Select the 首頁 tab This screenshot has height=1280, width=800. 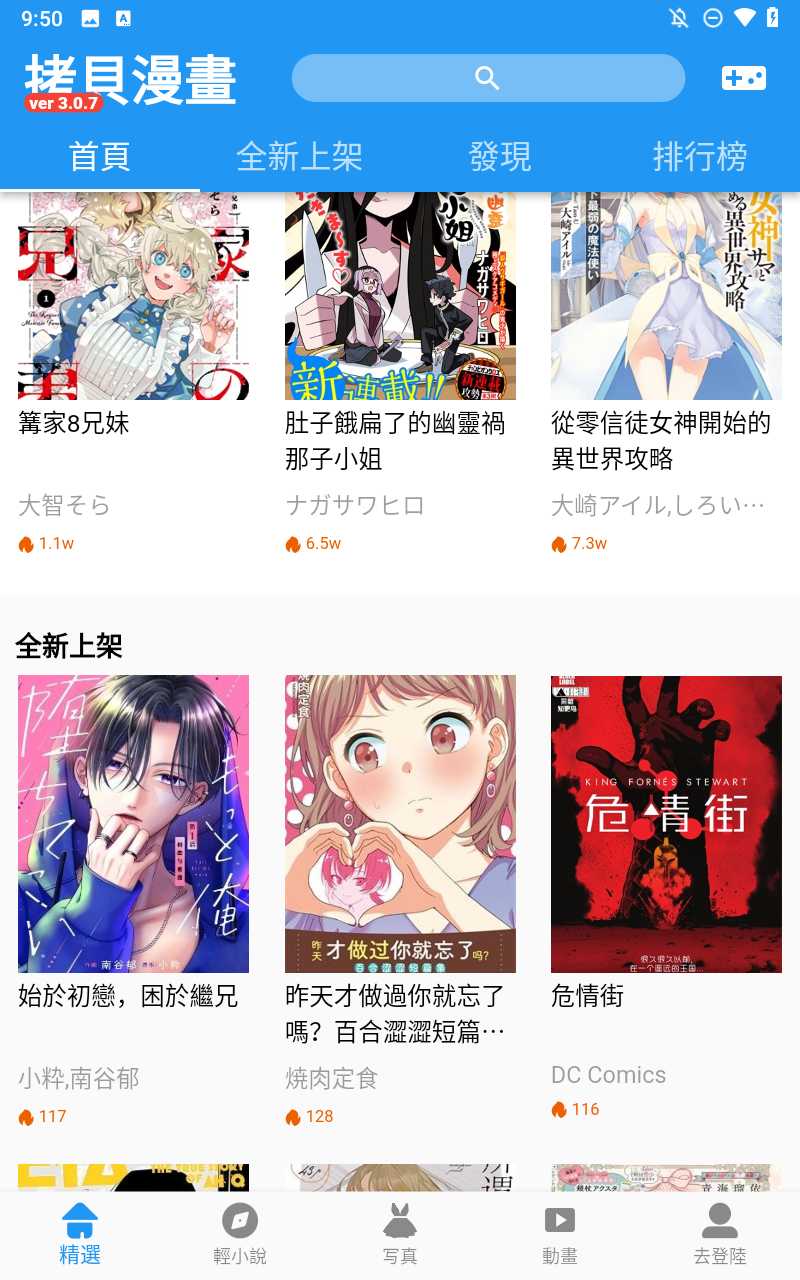pyautogui.click(x=99, y=157)
